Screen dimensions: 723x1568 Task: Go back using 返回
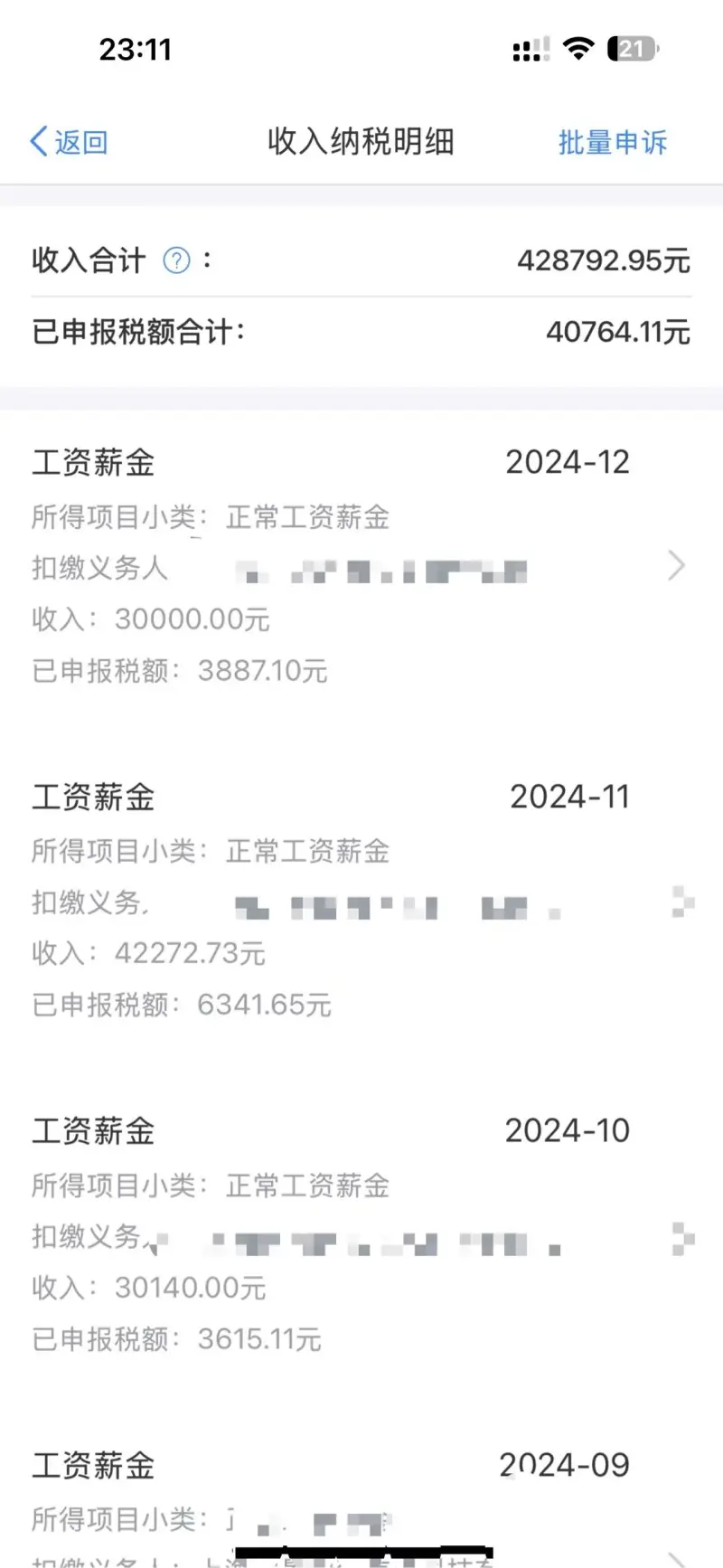pos(69,142)
